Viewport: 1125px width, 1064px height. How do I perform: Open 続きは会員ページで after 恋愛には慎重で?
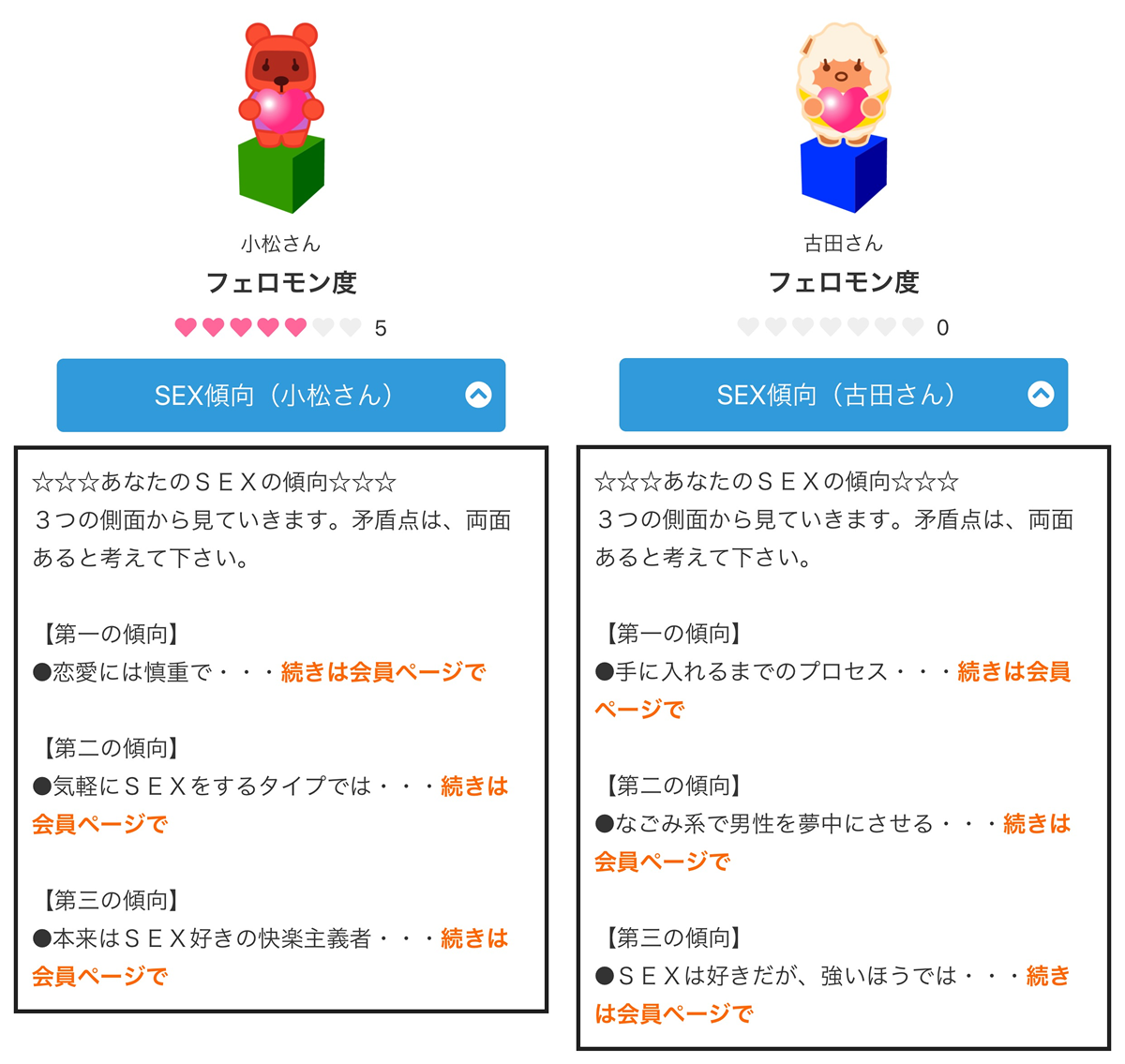[382, 672]
